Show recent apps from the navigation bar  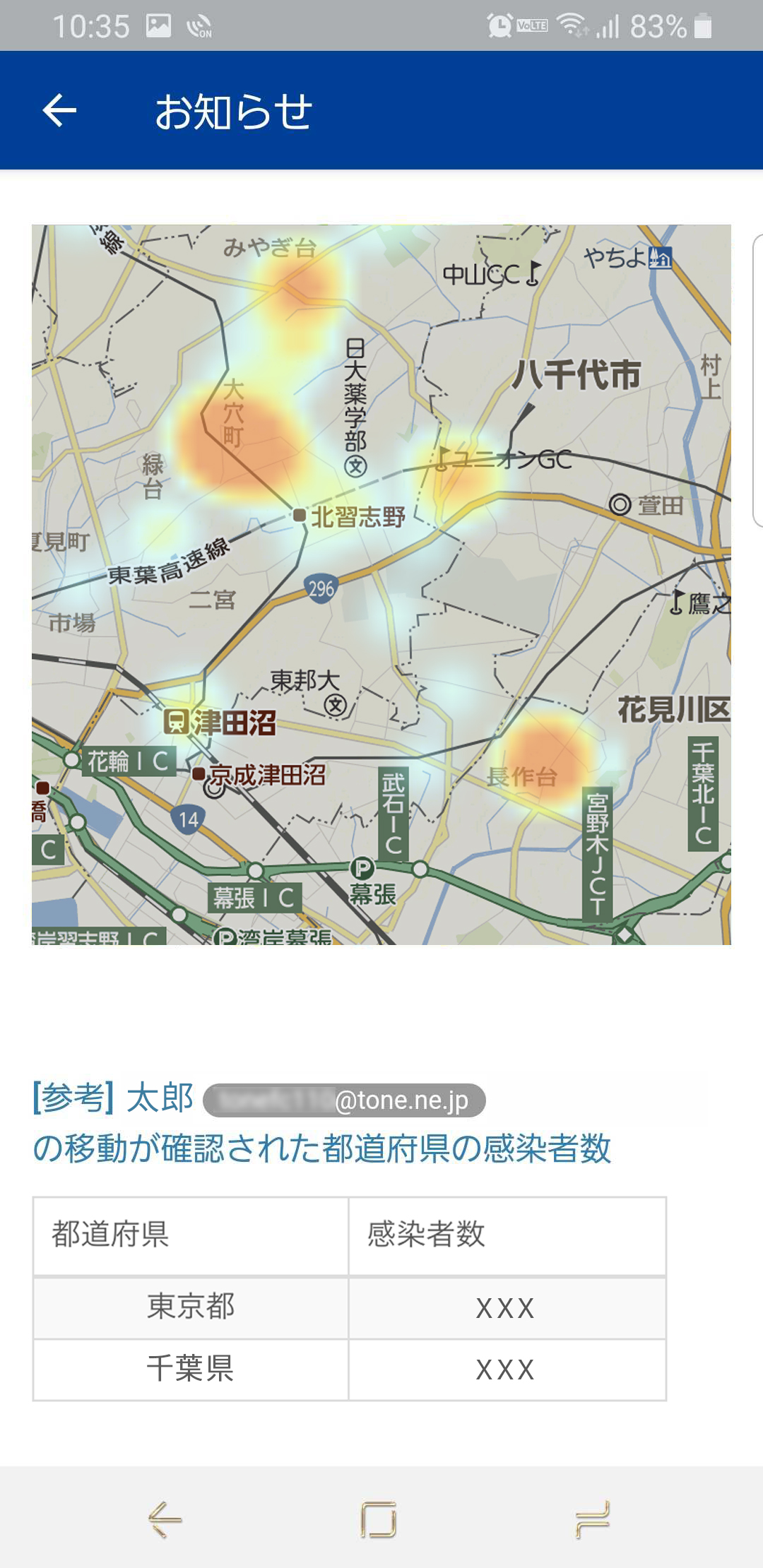[x=592, y=1519]
